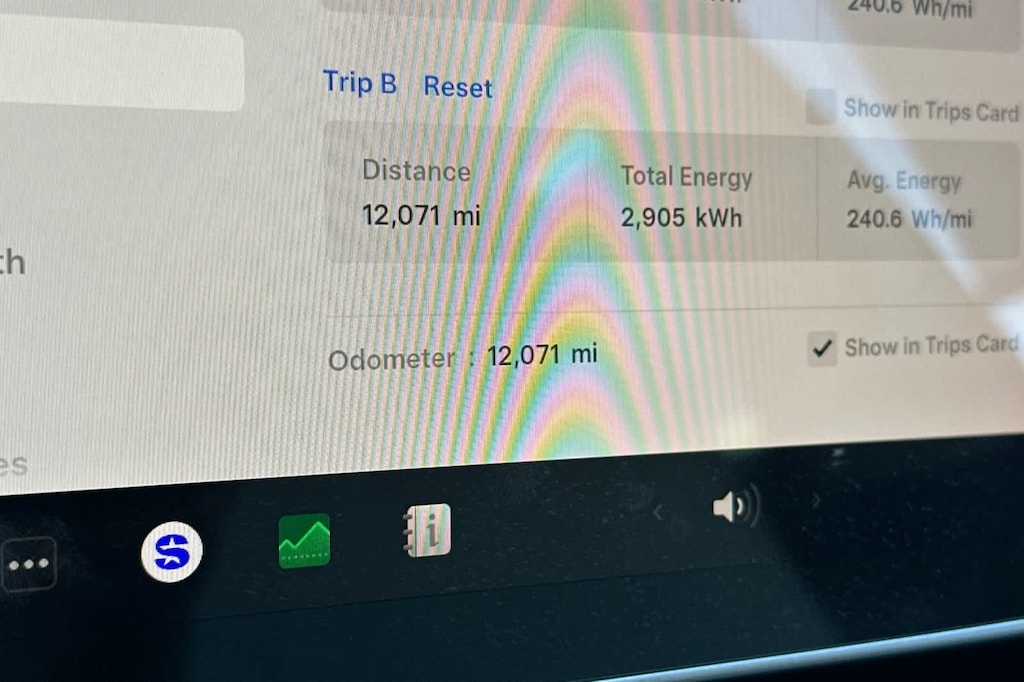Open the owner's manual notebook icon
The height and width of the screenshot is (682, 1024).
tap(429, 530)
